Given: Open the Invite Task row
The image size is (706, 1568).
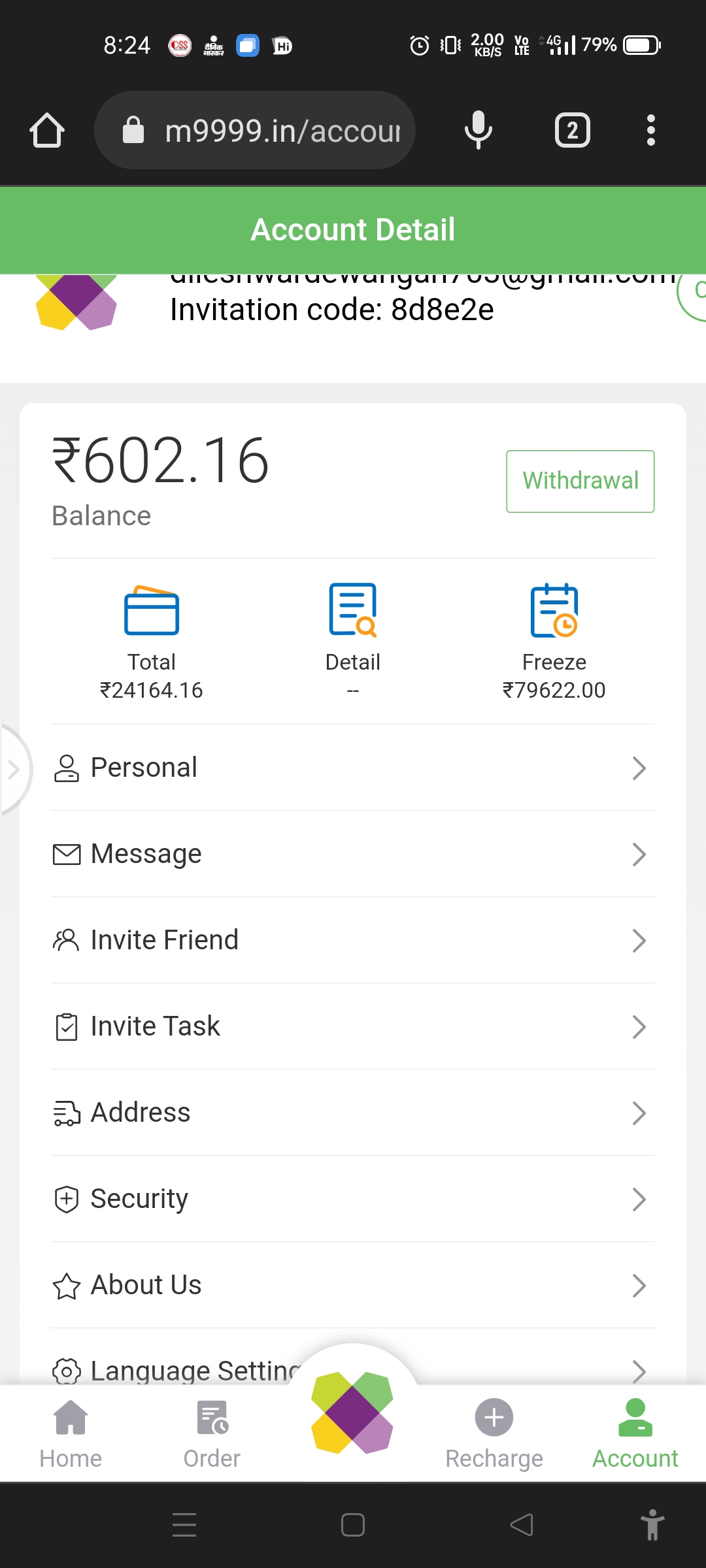Looking at the screenshot, I should tap(353, 1026).
